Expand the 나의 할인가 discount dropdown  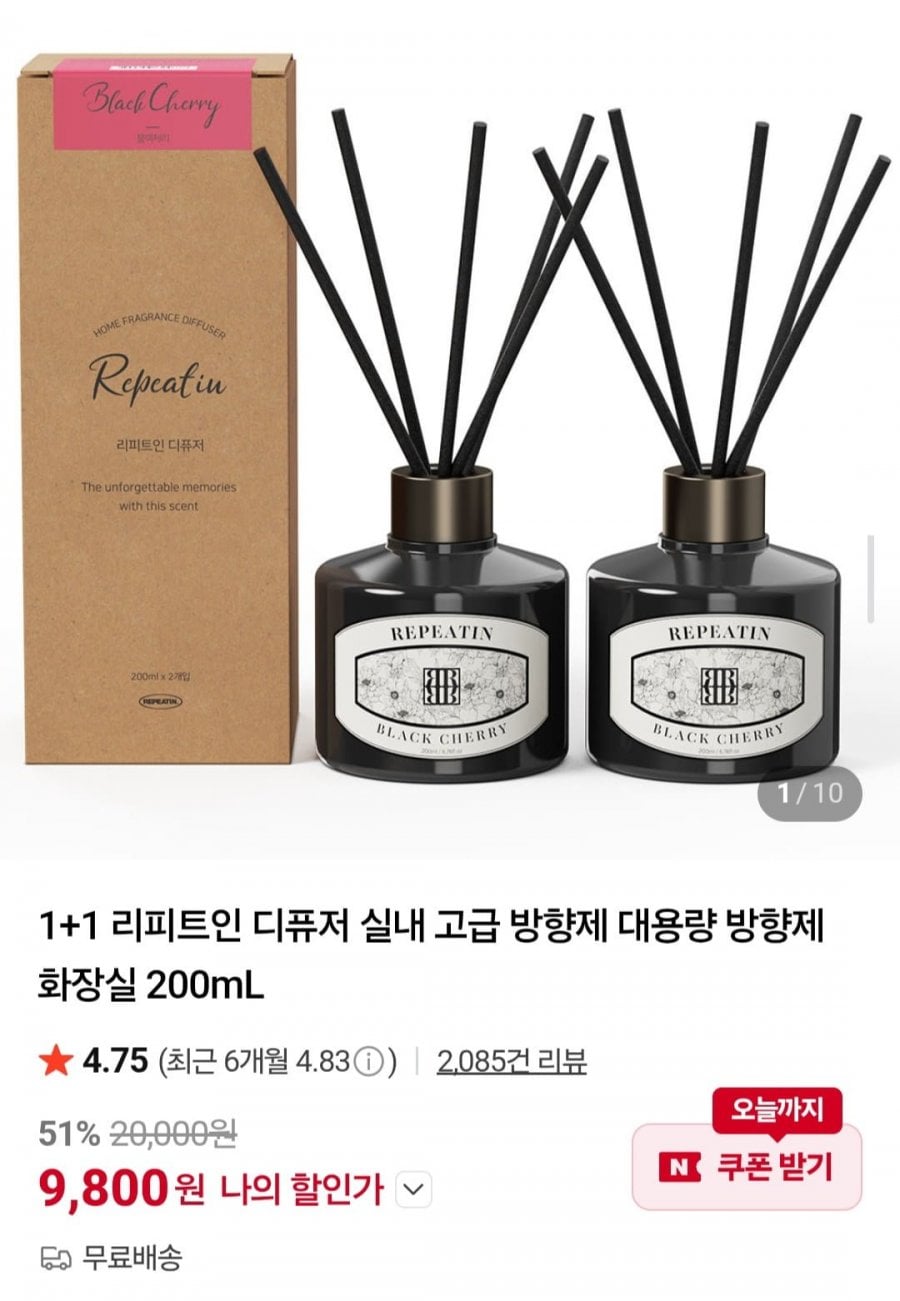pos(415,1190)
